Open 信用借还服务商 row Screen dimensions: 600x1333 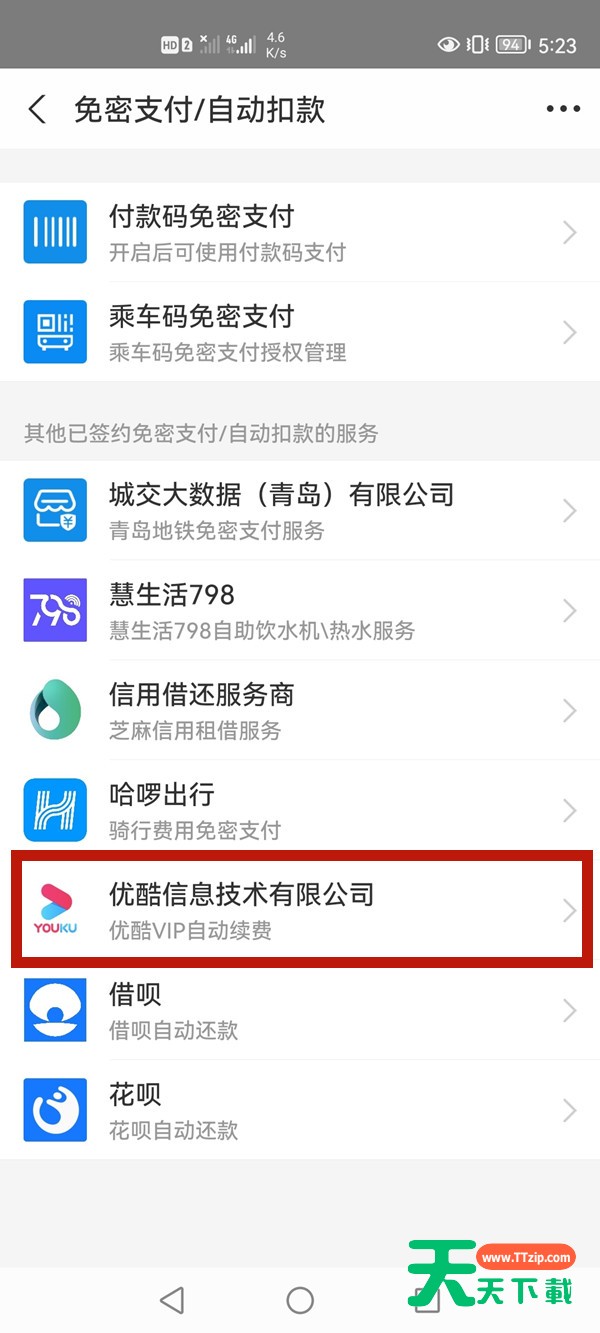click(x=300, y=710)
